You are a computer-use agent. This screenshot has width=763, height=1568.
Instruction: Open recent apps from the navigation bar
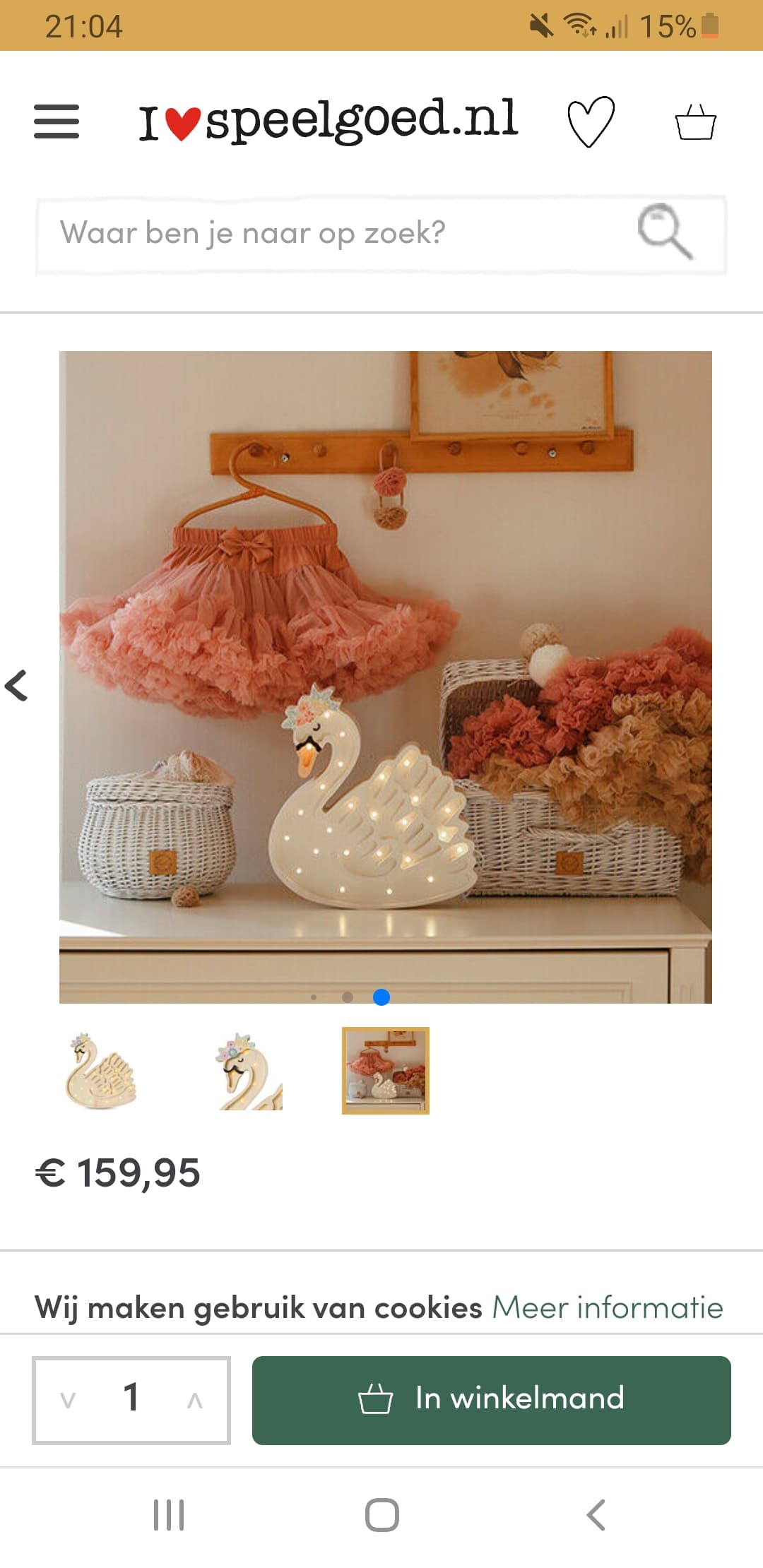pos(169,1515)
